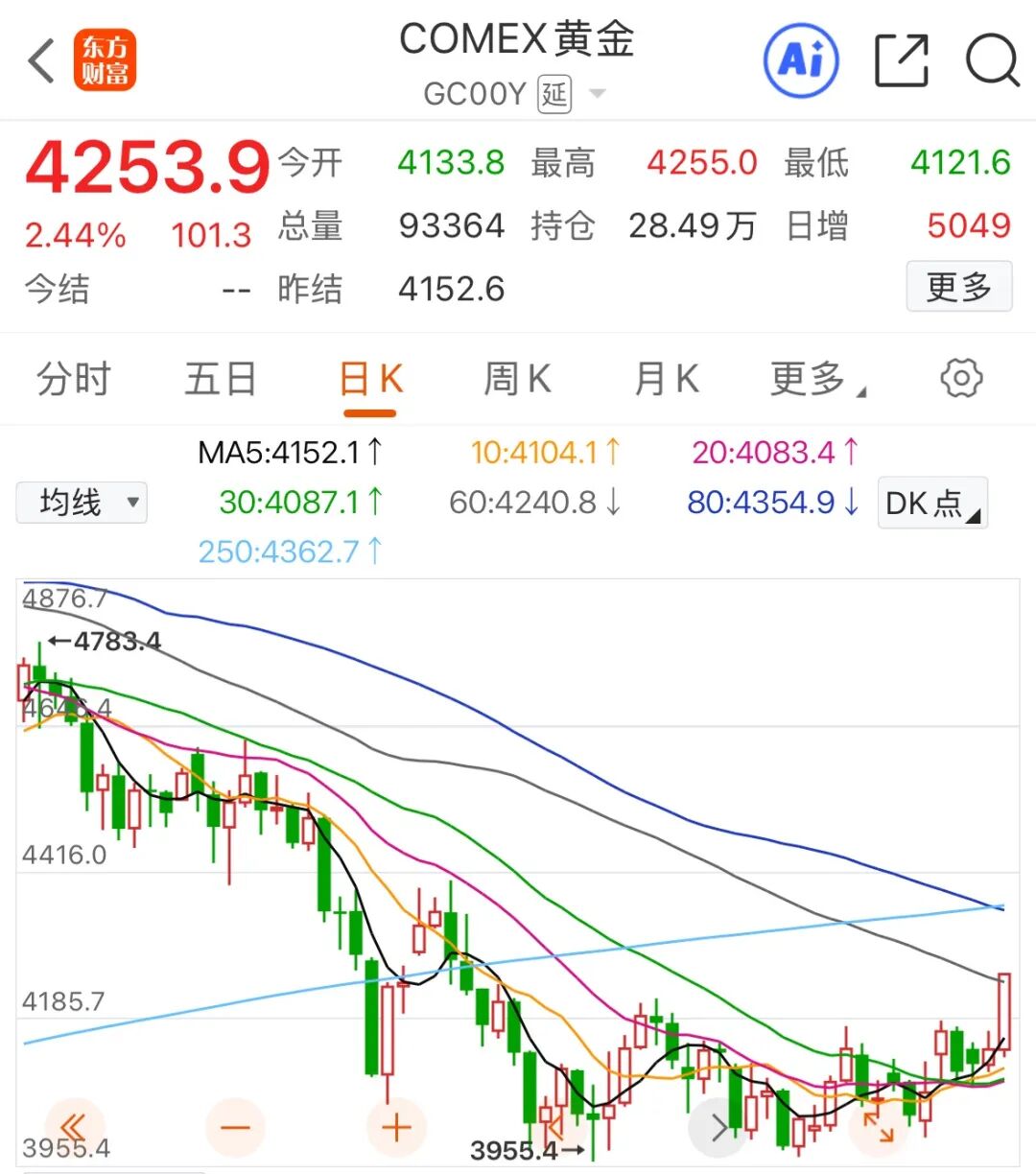Image resolution: width=1036 pixels, height=1174 pixels.
Task: Share this COMEX gold quote
Action: click(x=902, y=60)
